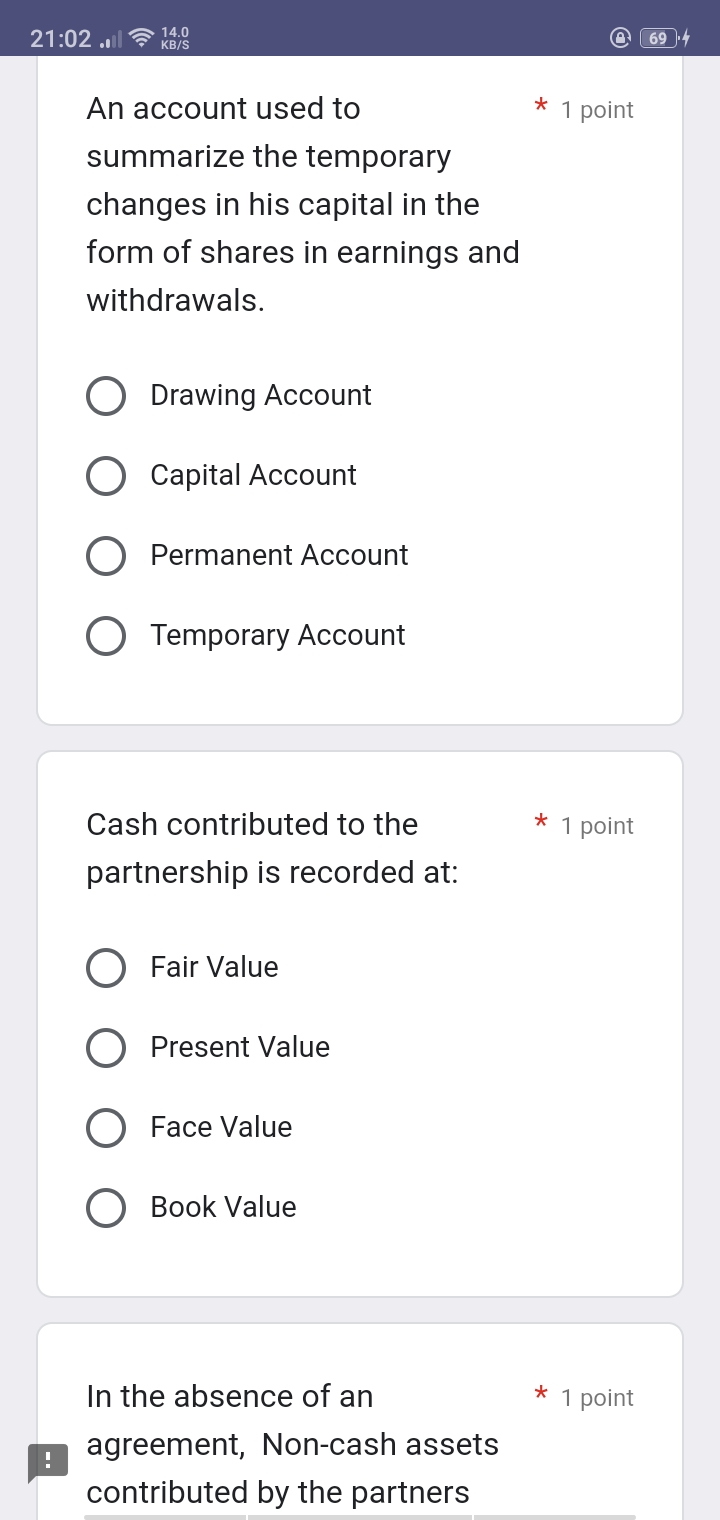720x1520 pixels.
Task: Select the Face Value option
Action: [x=106, y=1128]
